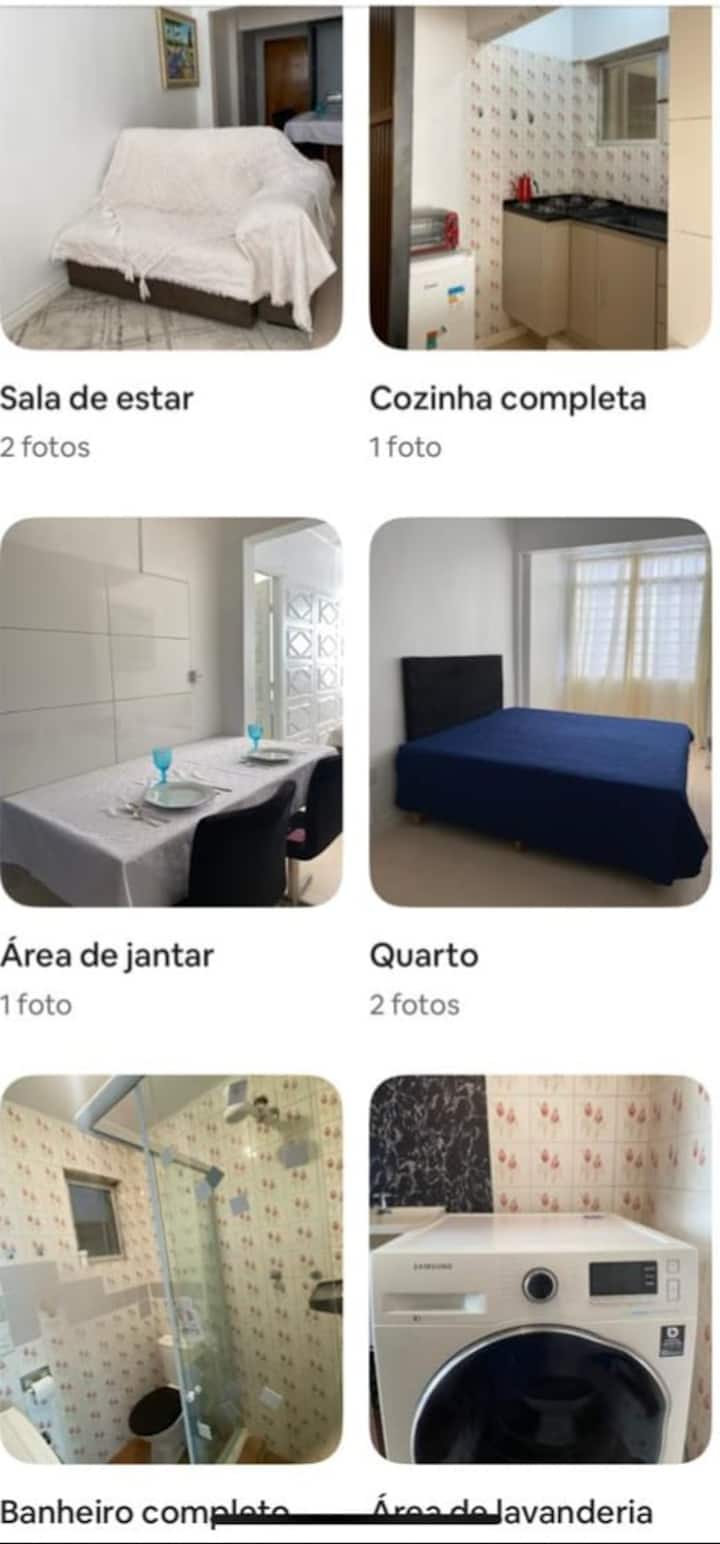Show the Quarto photos
Image resolution: width=720 pixels, height=1544 pixels.
point(540,712)
